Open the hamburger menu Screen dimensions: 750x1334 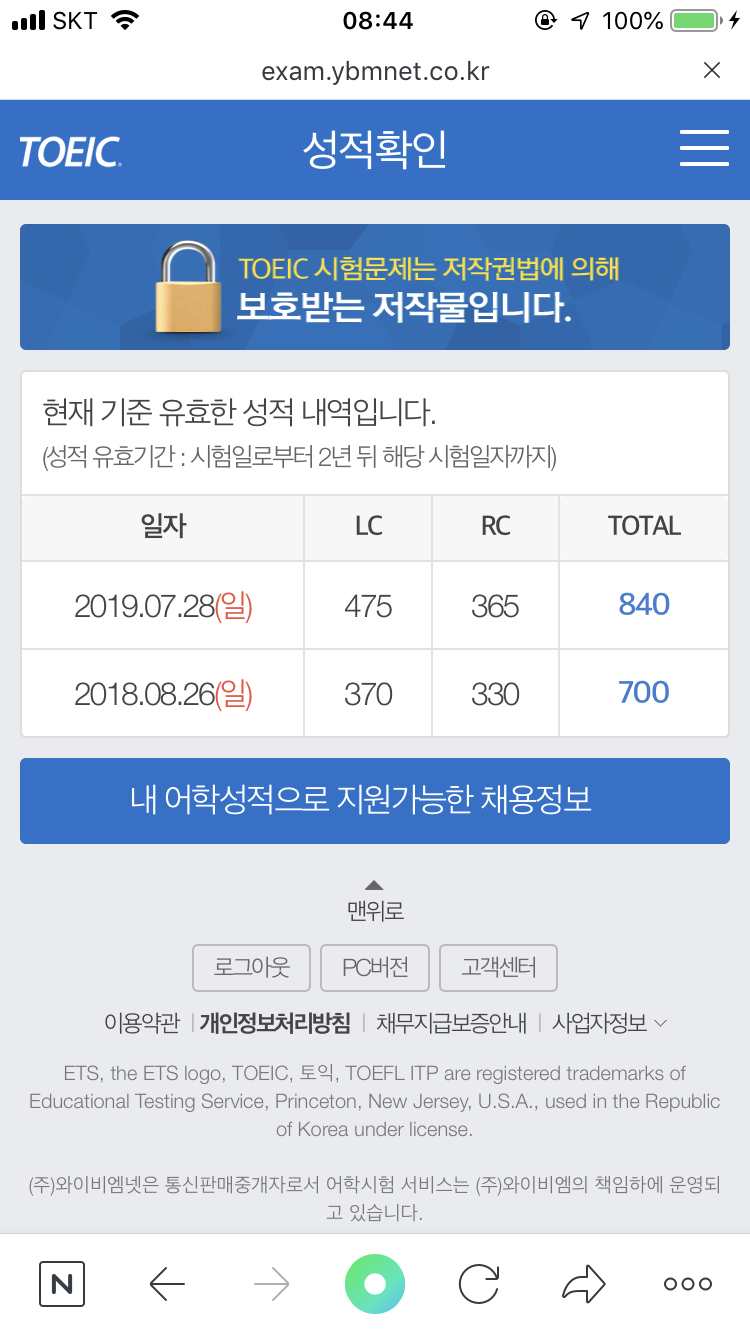pos(704,149)
